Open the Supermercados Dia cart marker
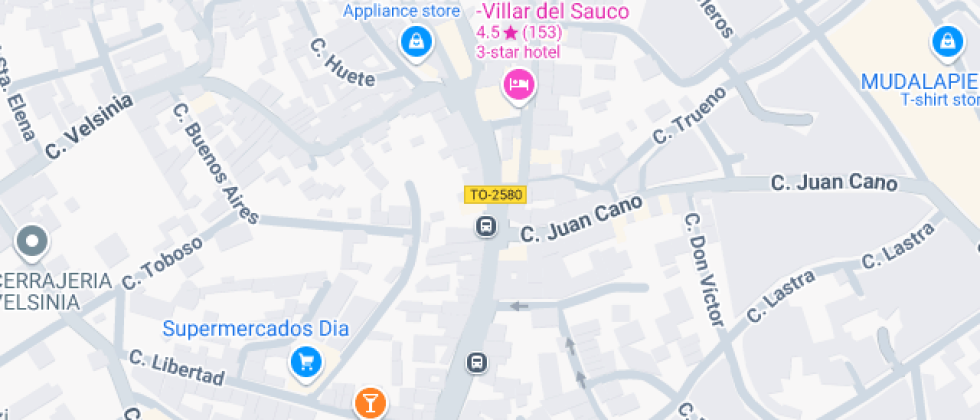980x420 pixels. [x=305, y=362]
